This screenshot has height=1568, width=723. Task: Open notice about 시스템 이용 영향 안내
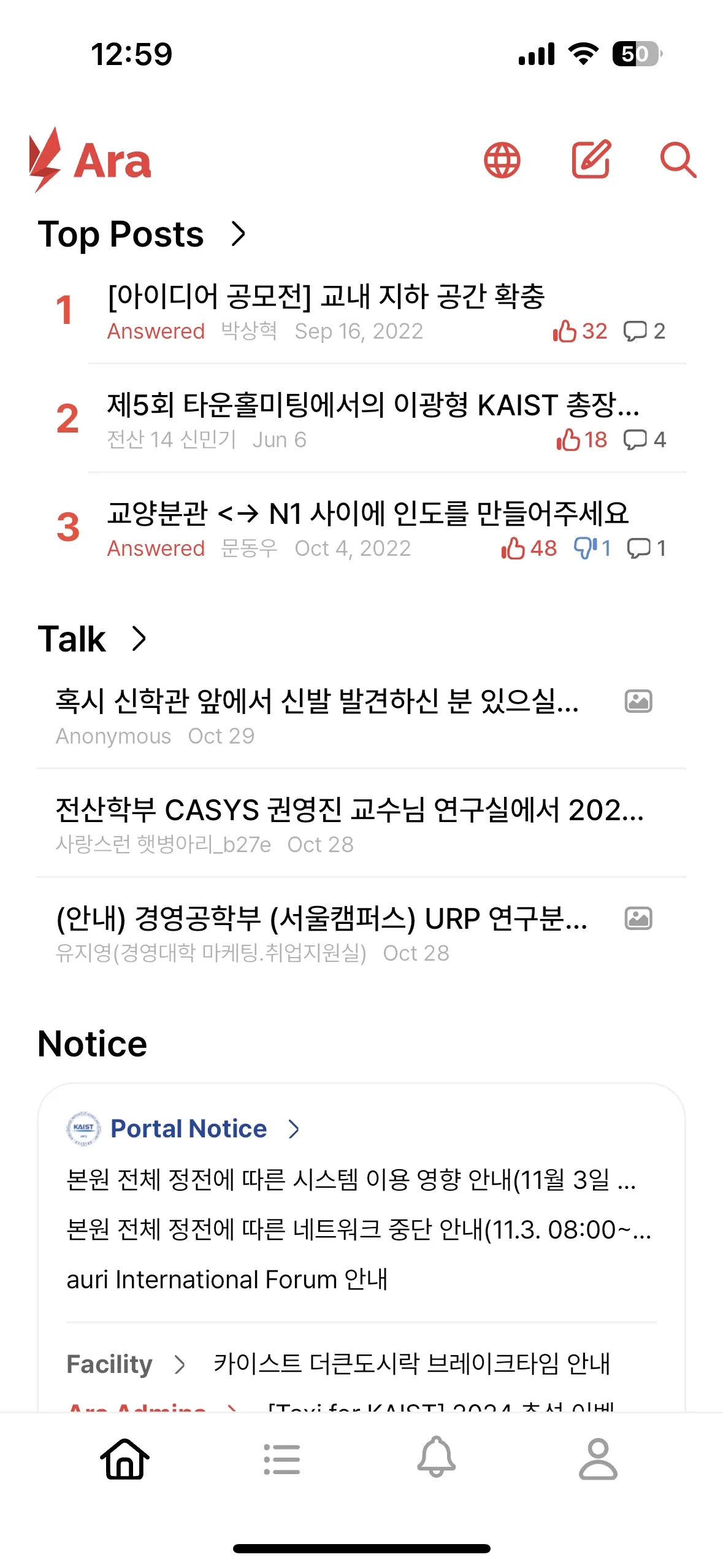[351, 1179]
